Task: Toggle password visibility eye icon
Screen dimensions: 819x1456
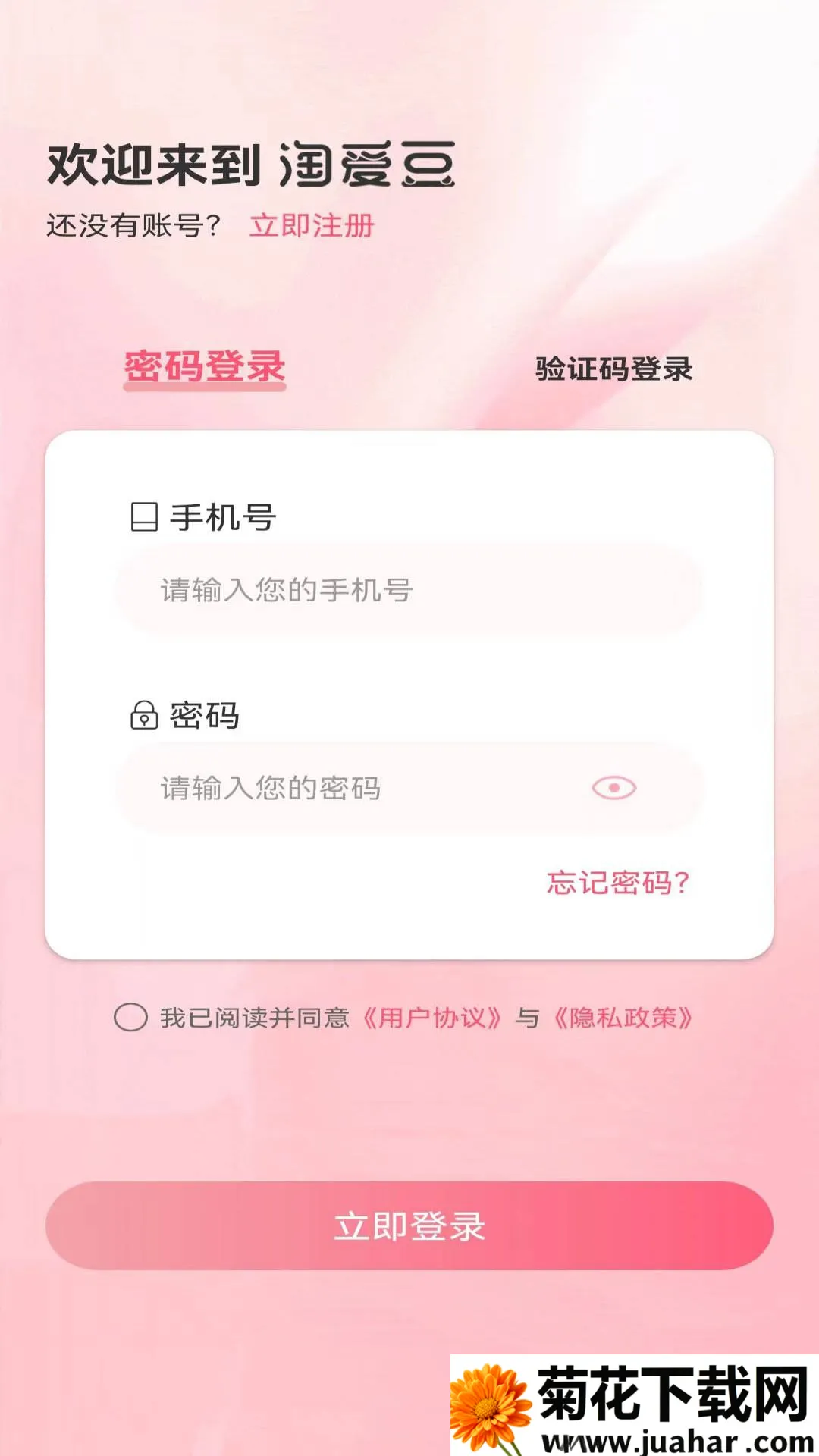Action: (613, 789)
